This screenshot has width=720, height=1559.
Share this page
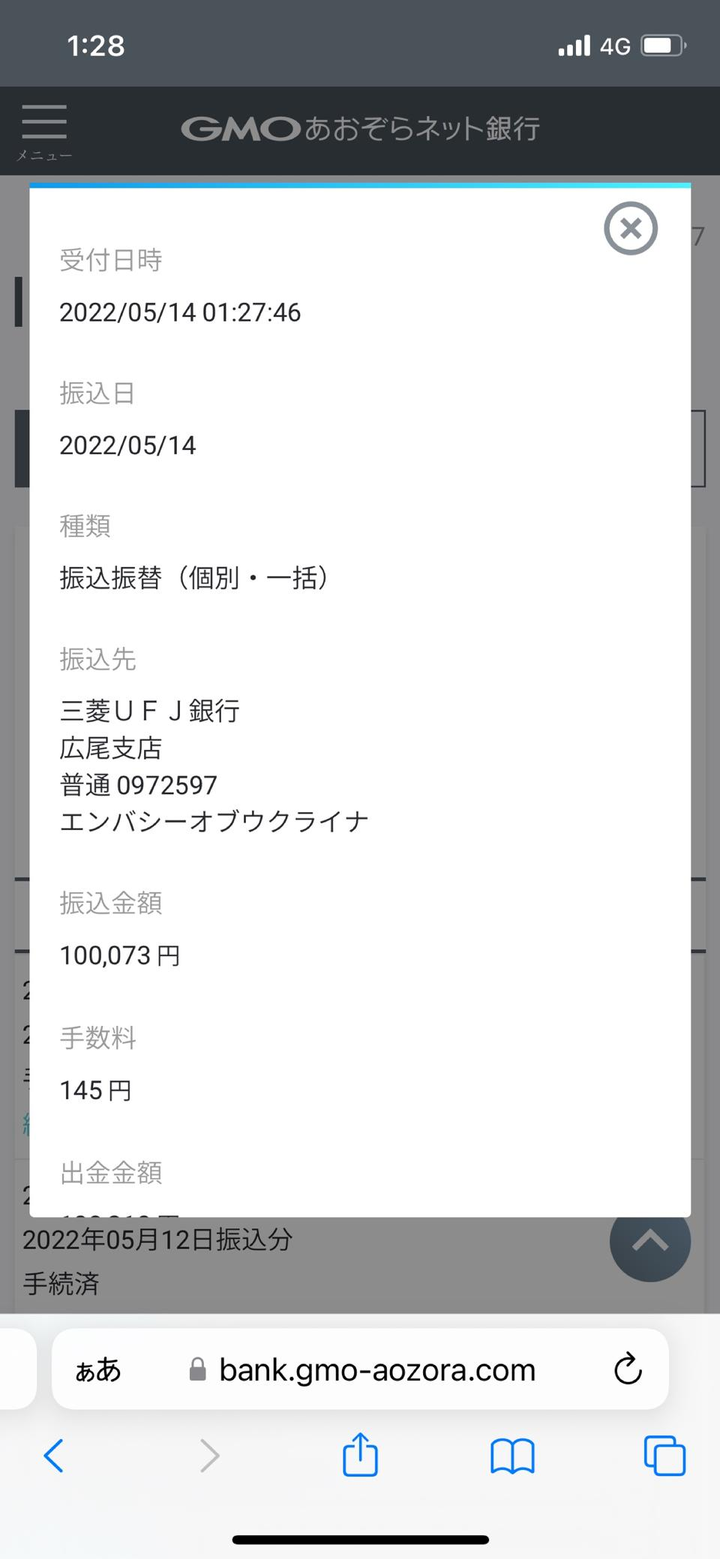click(360, 1454)
